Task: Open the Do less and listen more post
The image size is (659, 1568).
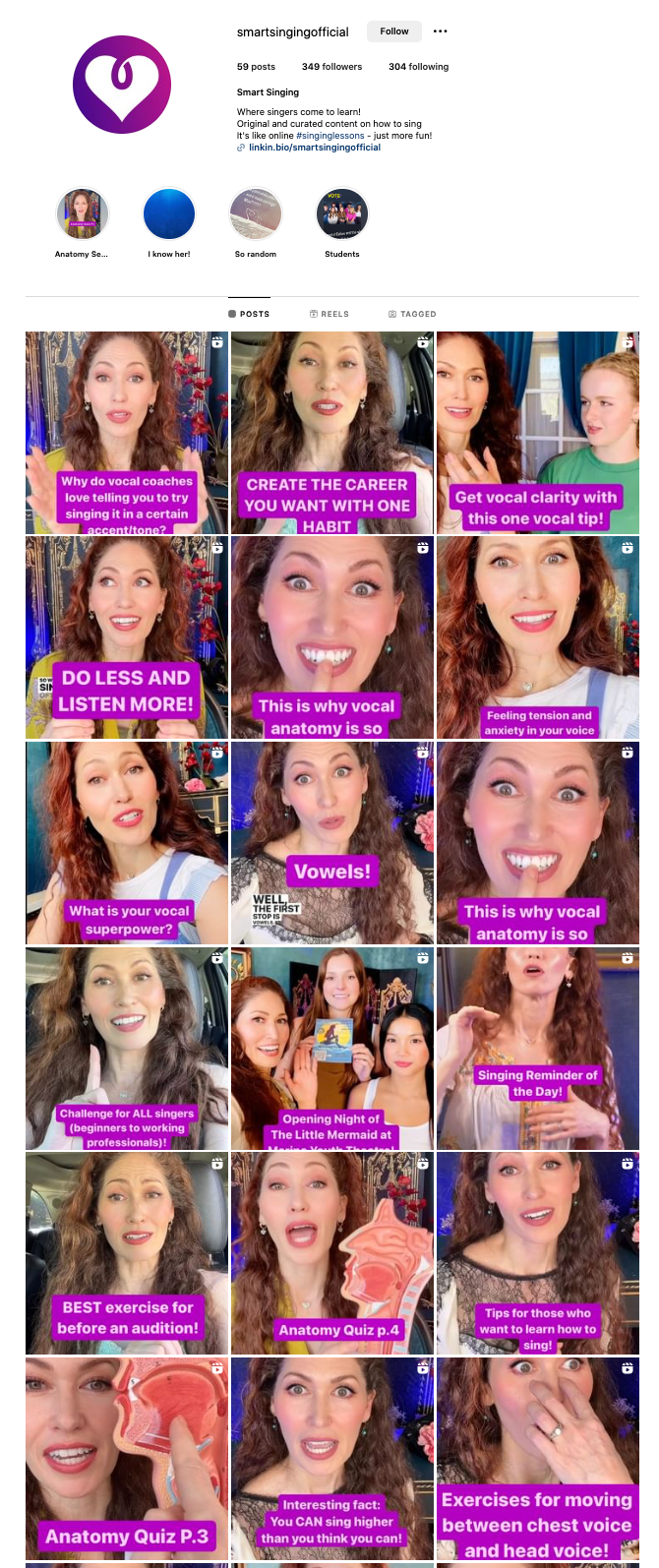Action: click(x=126, y=637)
